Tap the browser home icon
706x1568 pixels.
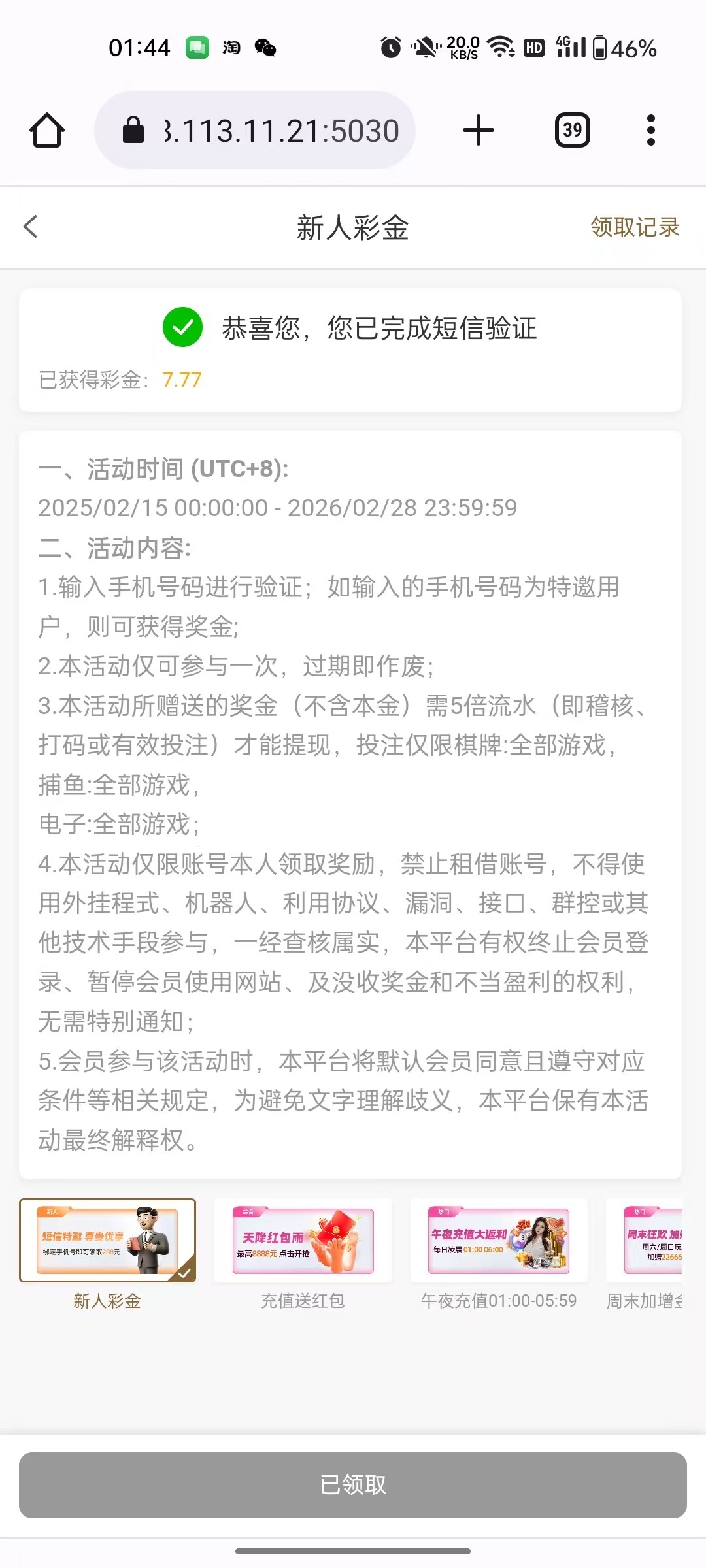(x=47, y=130)
